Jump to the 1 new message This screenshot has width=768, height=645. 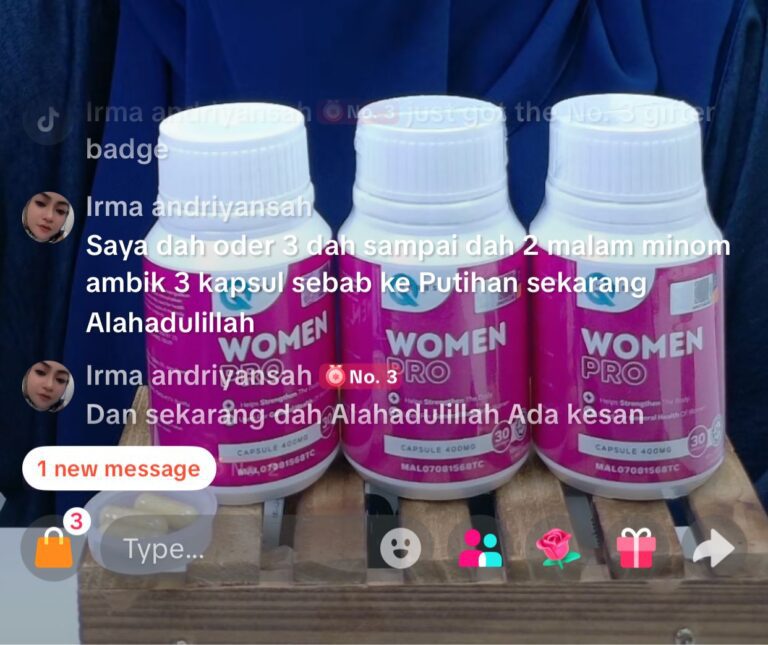pyautogui.click(x=119, y=468)
